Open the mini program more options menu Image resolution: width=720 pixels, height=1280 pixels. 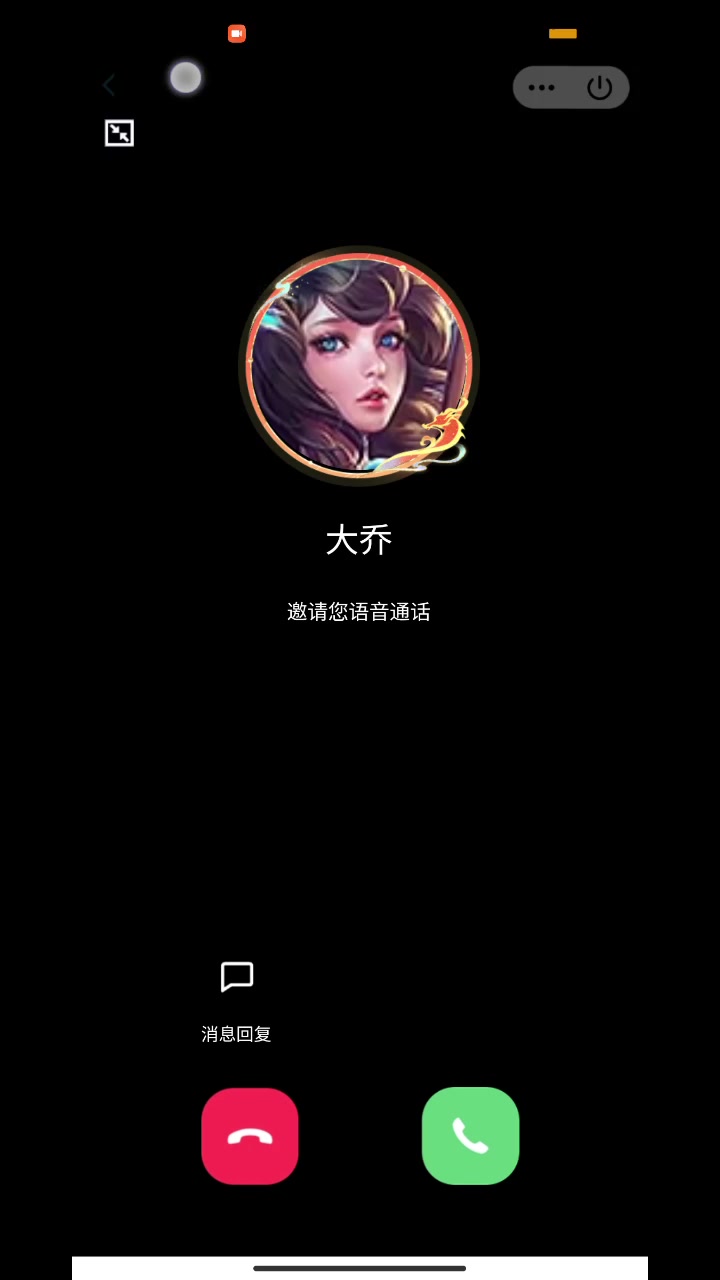tap(541, 88)
